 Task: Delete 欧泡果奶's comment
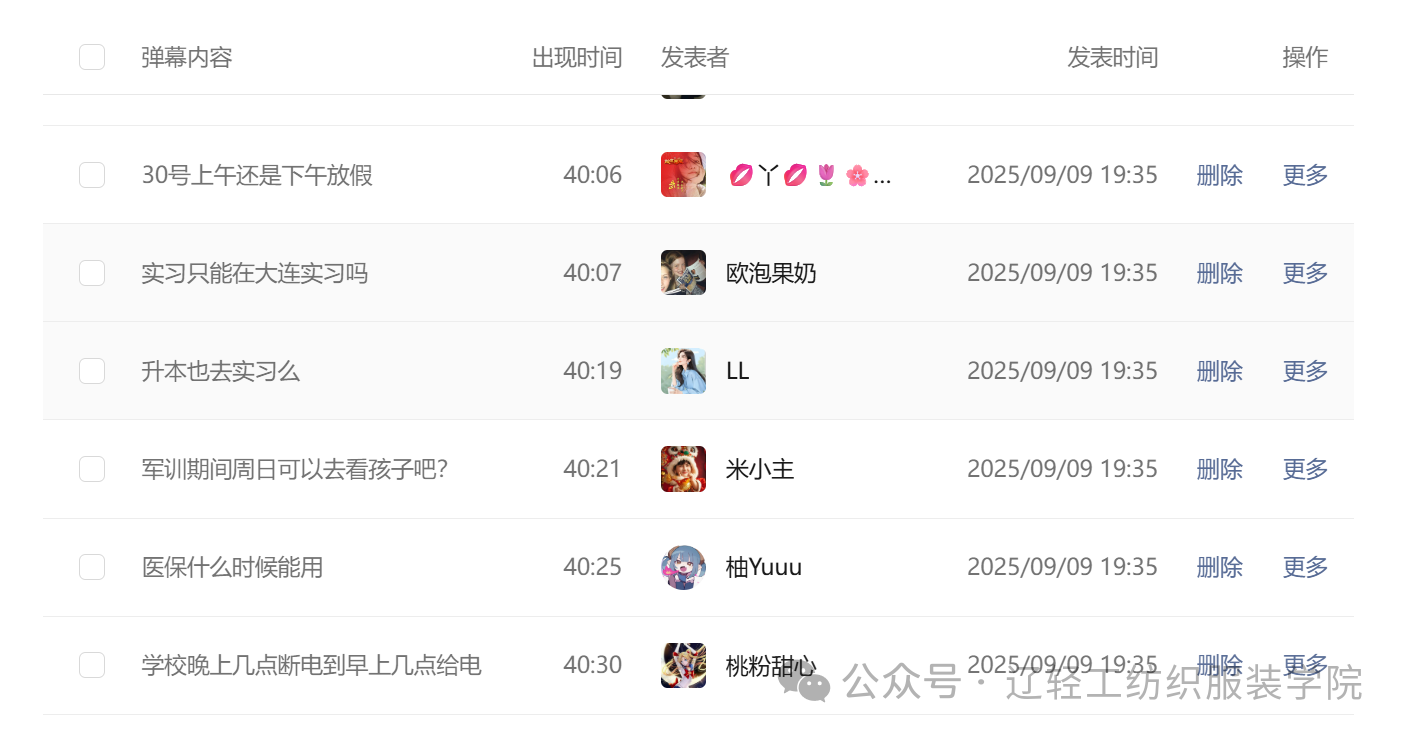click(x=1219, y=273)
